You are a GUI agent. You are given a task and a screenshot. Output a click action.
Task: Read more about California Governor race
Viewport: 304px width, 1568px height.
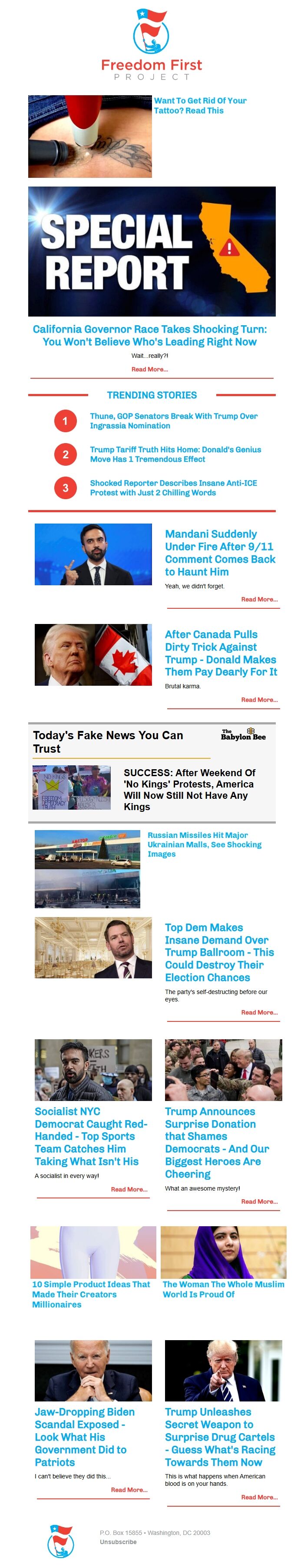(x=149, y=369)
